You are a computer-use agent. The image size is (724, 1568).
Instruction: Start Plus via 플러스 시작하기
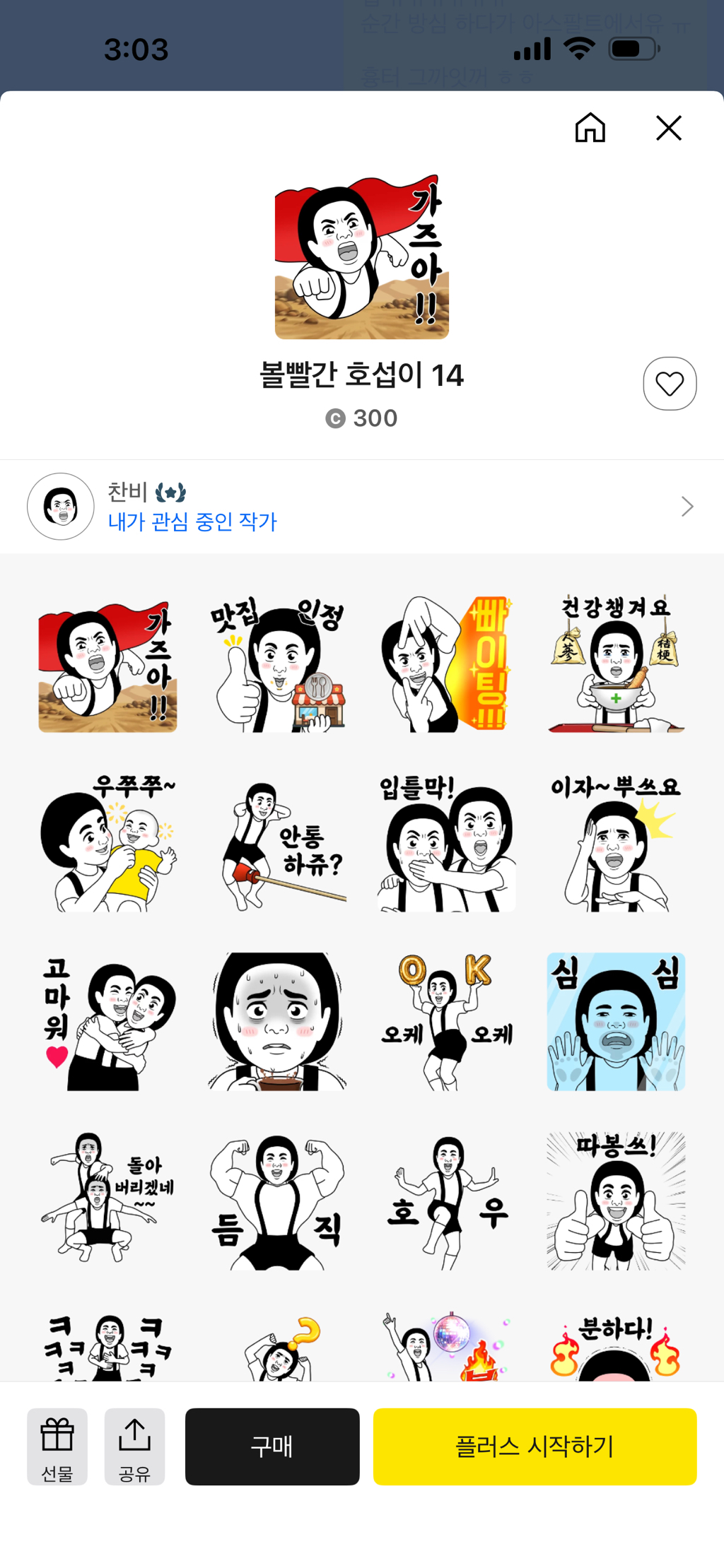(x=535, y=1446)
